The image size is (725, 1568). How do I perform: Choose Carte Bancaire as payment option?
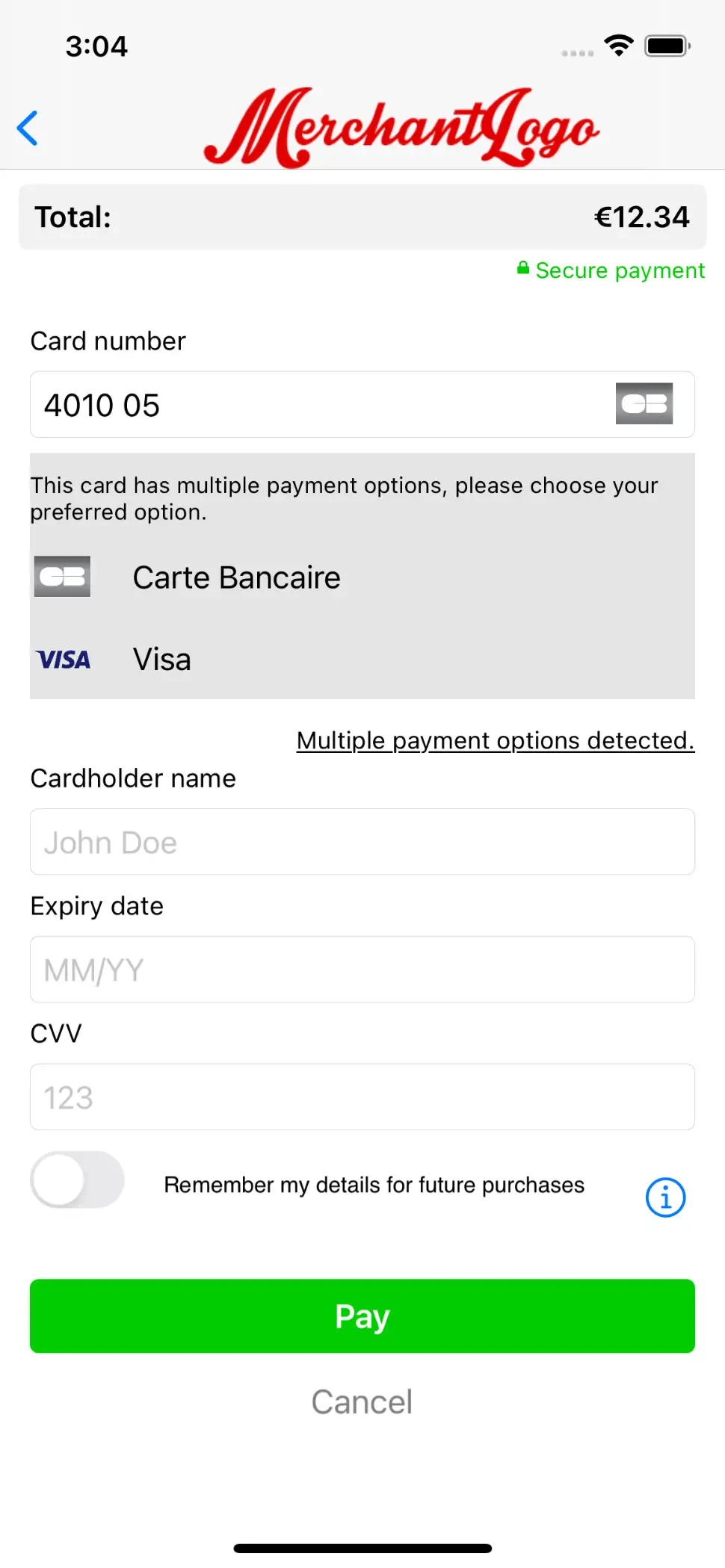pyautogui.click(x=236, y=577)
